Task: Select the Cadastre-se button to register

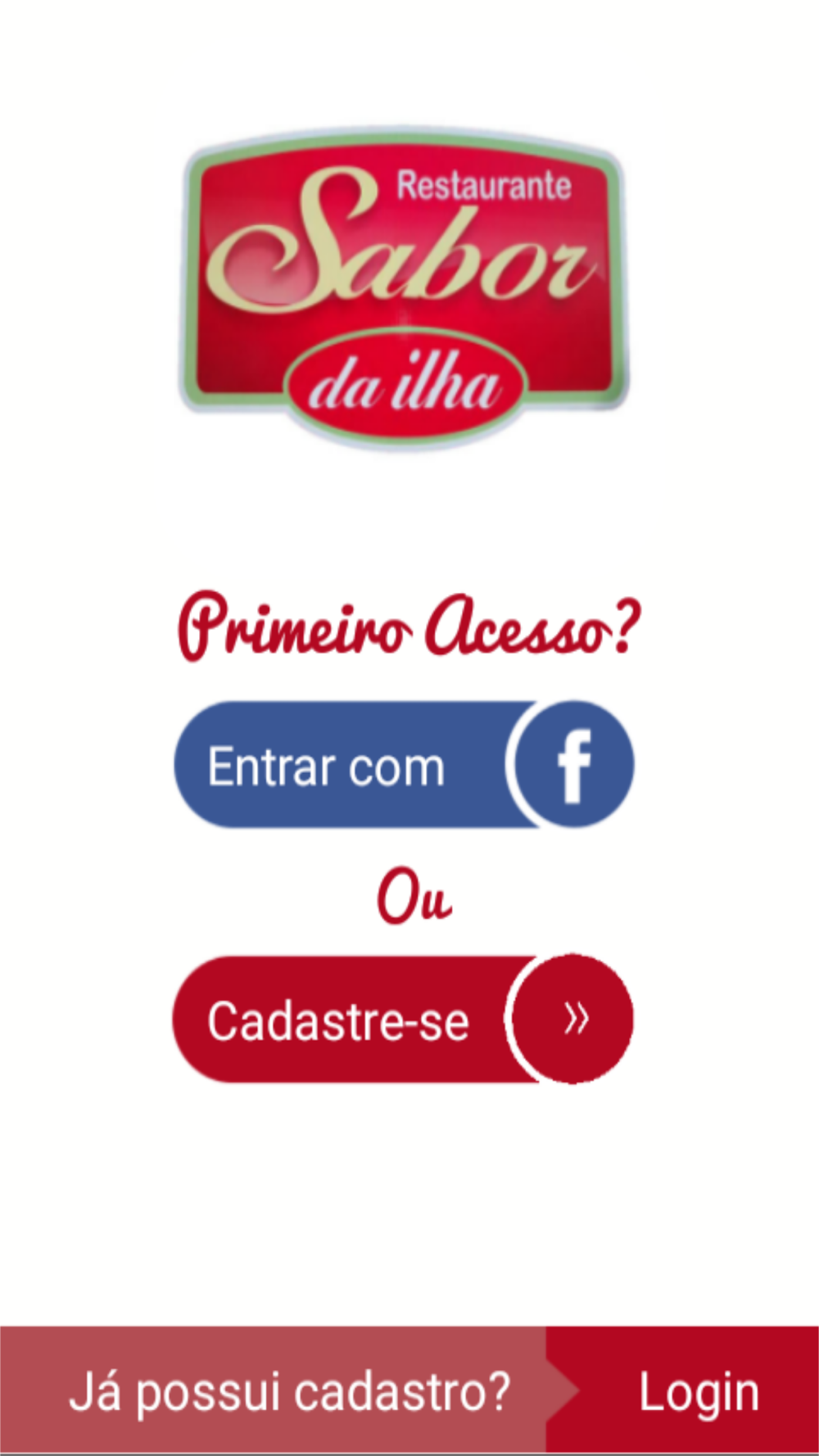Action: coord(403,1020)
